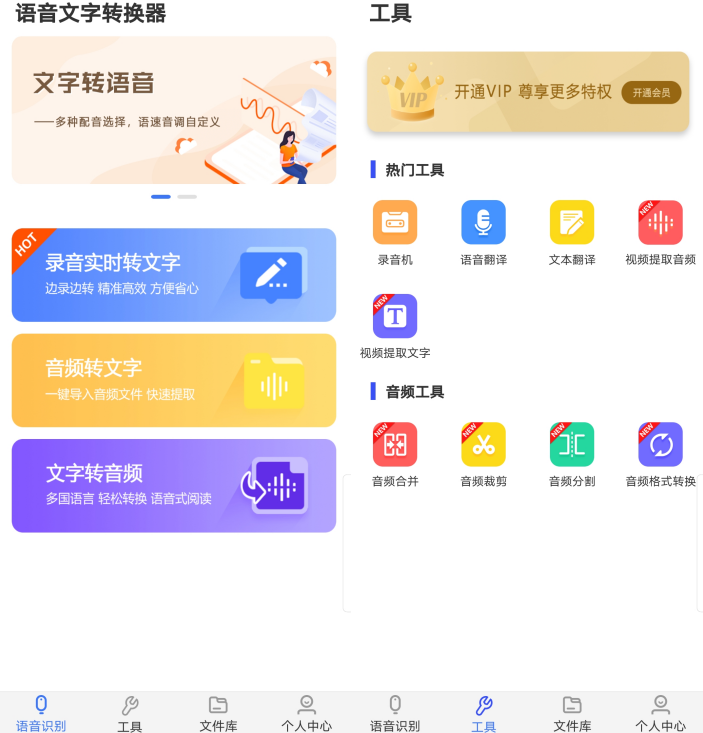Open 录音实时转文字 card
This screenshot has height=733, width=703.
coord(173,275)
